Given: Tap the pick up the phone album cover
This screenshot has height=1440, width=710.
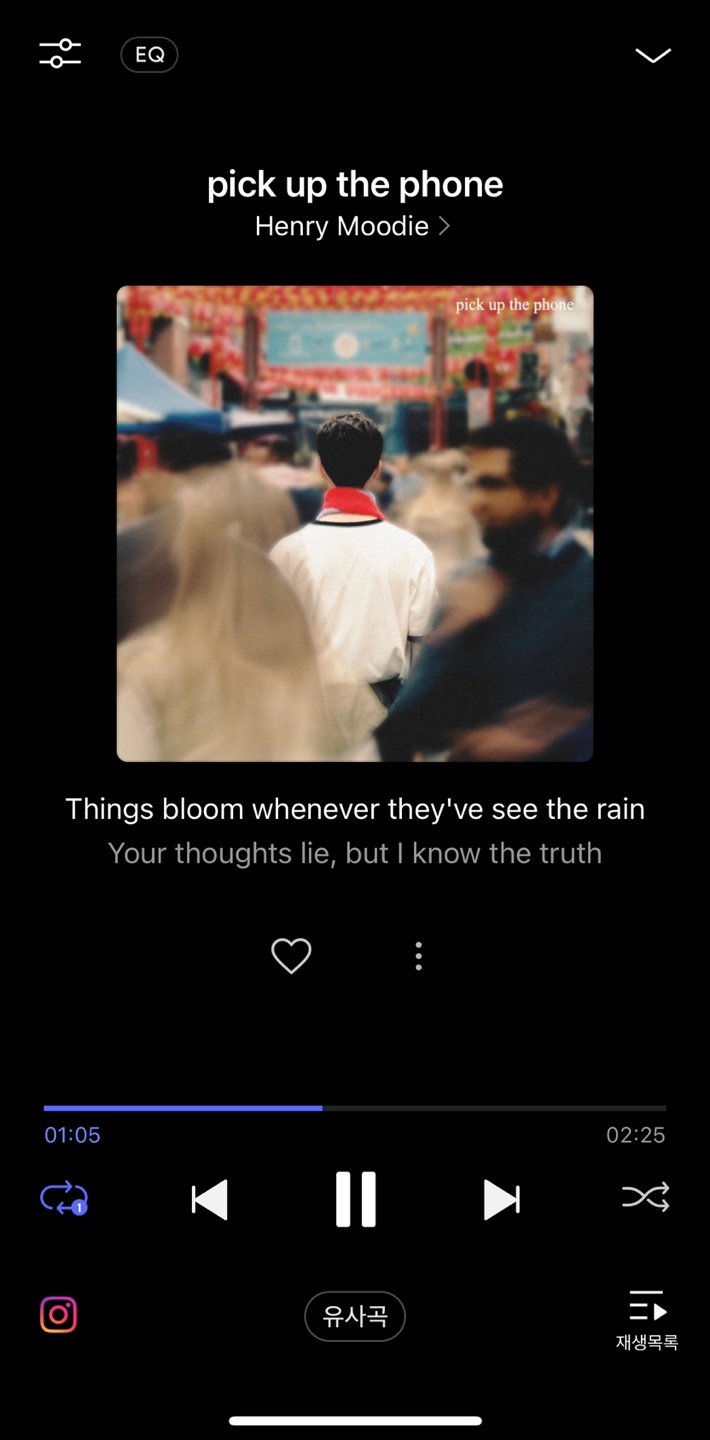Looking at the screenshot, I should pyautogui.click(x=355, y=523).
